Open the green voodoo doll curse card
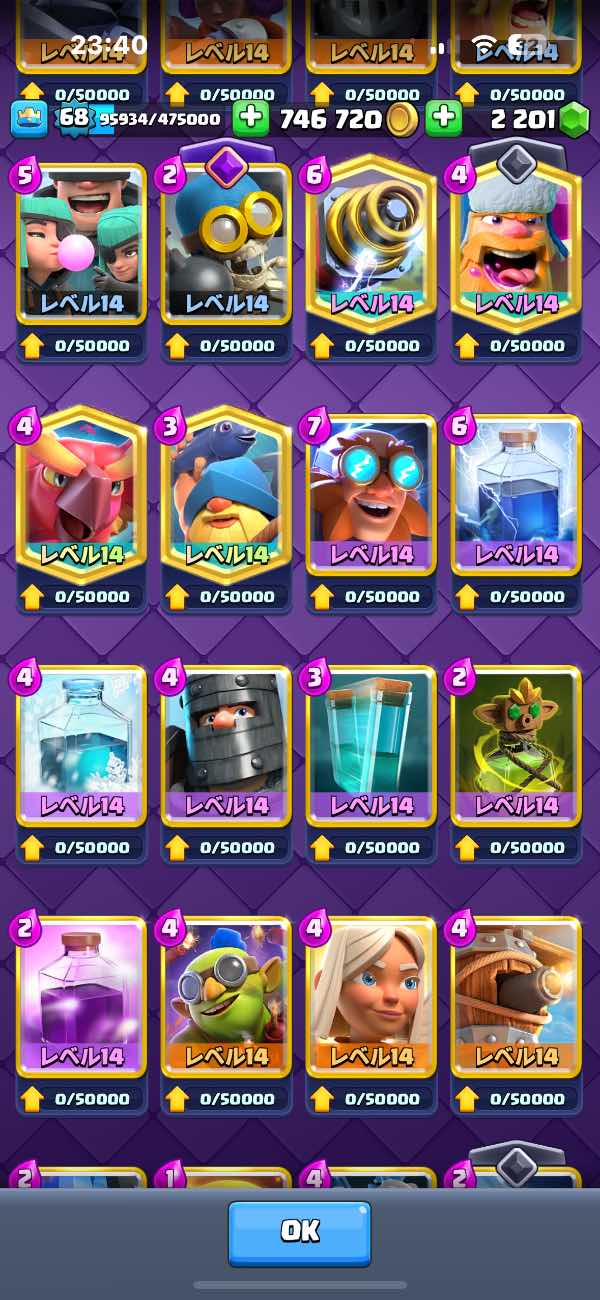Viewport: 600px width, 1300px height. (516, 745)
